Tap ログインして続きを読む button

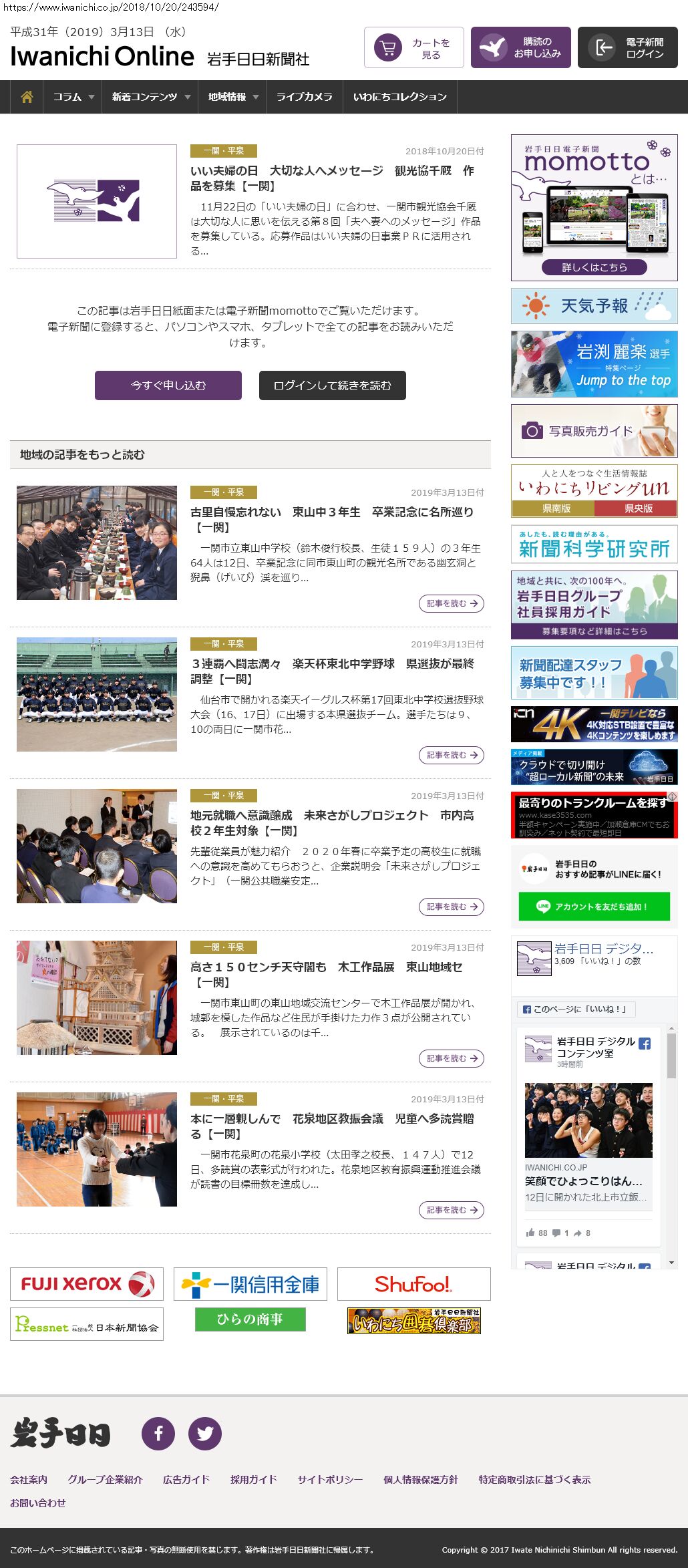(333, 385)
